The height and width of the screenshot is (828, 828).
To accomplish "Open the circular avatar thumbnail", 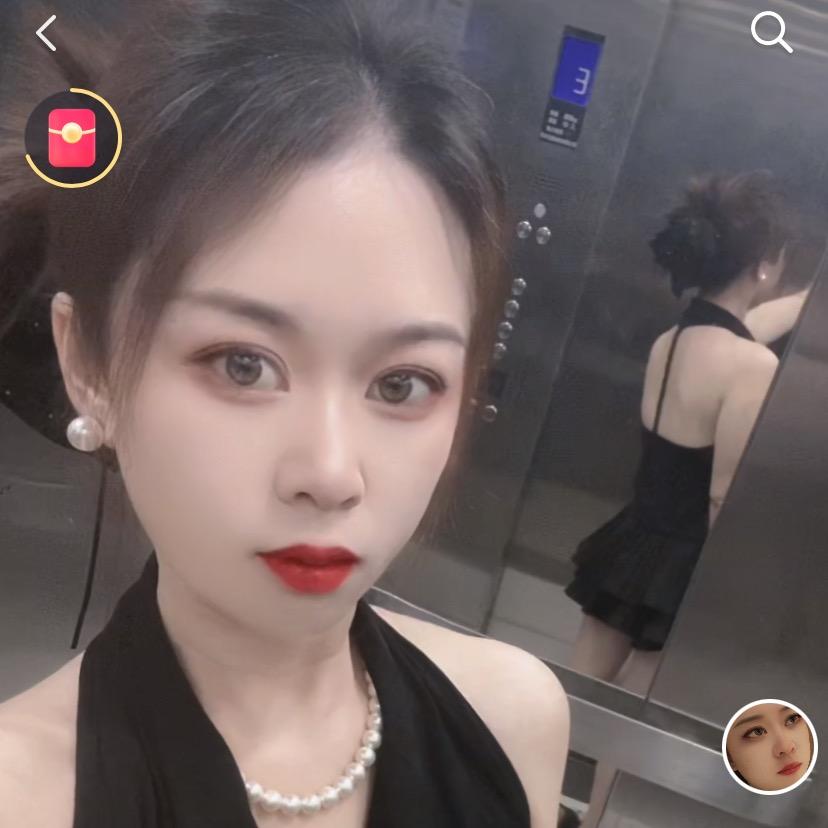I will pyautogui.click(x=769, y=747).
